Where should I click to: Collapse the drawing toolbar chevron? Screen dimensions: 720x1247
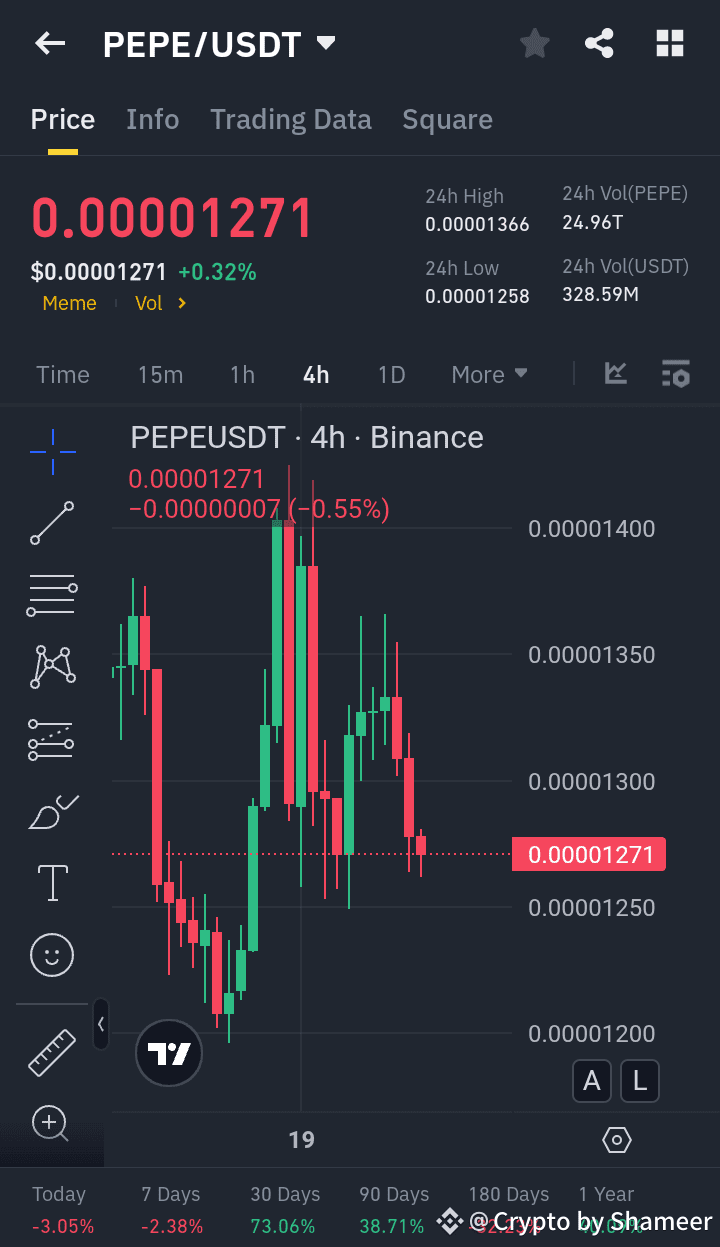tap(101, 1025)
